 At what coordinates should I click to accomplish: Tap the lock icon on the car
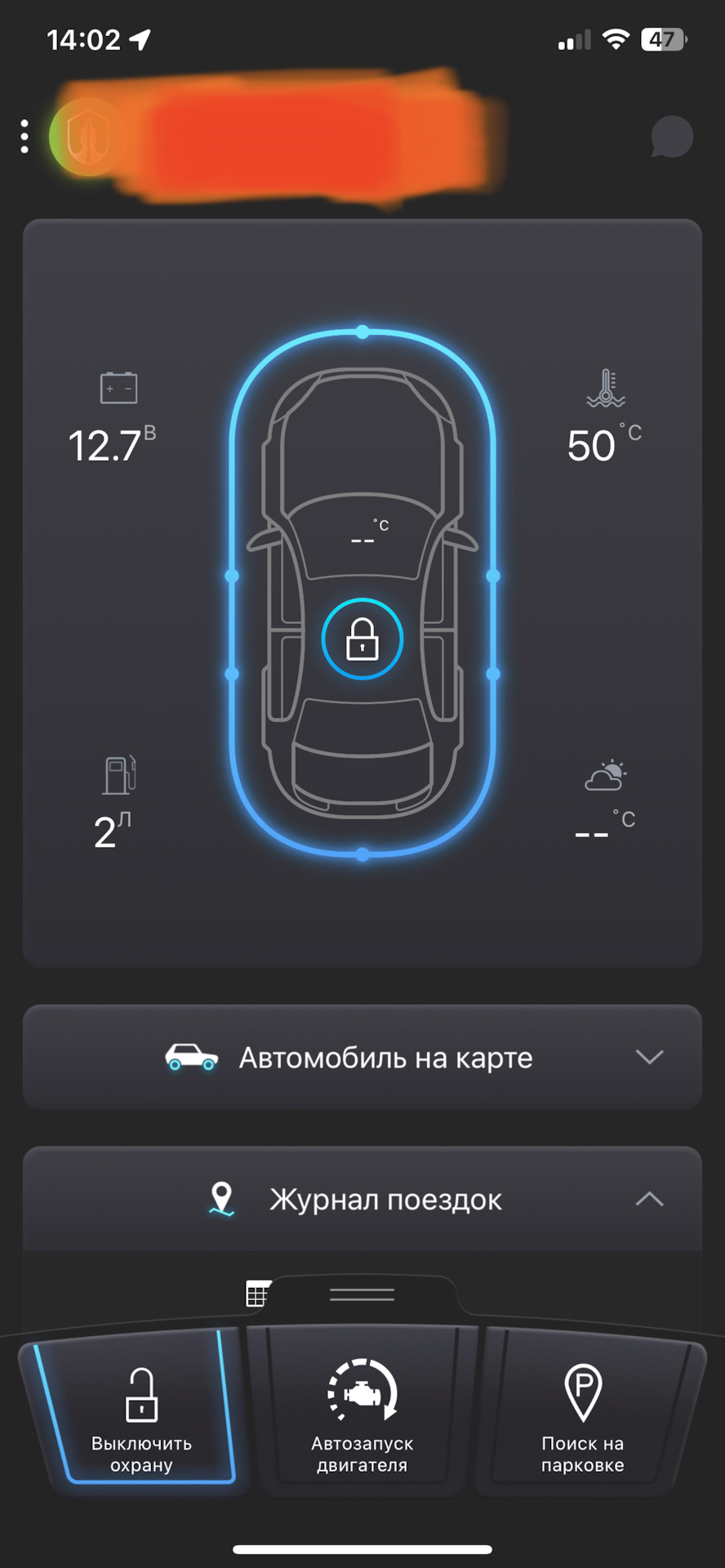[x=362, y=639]
